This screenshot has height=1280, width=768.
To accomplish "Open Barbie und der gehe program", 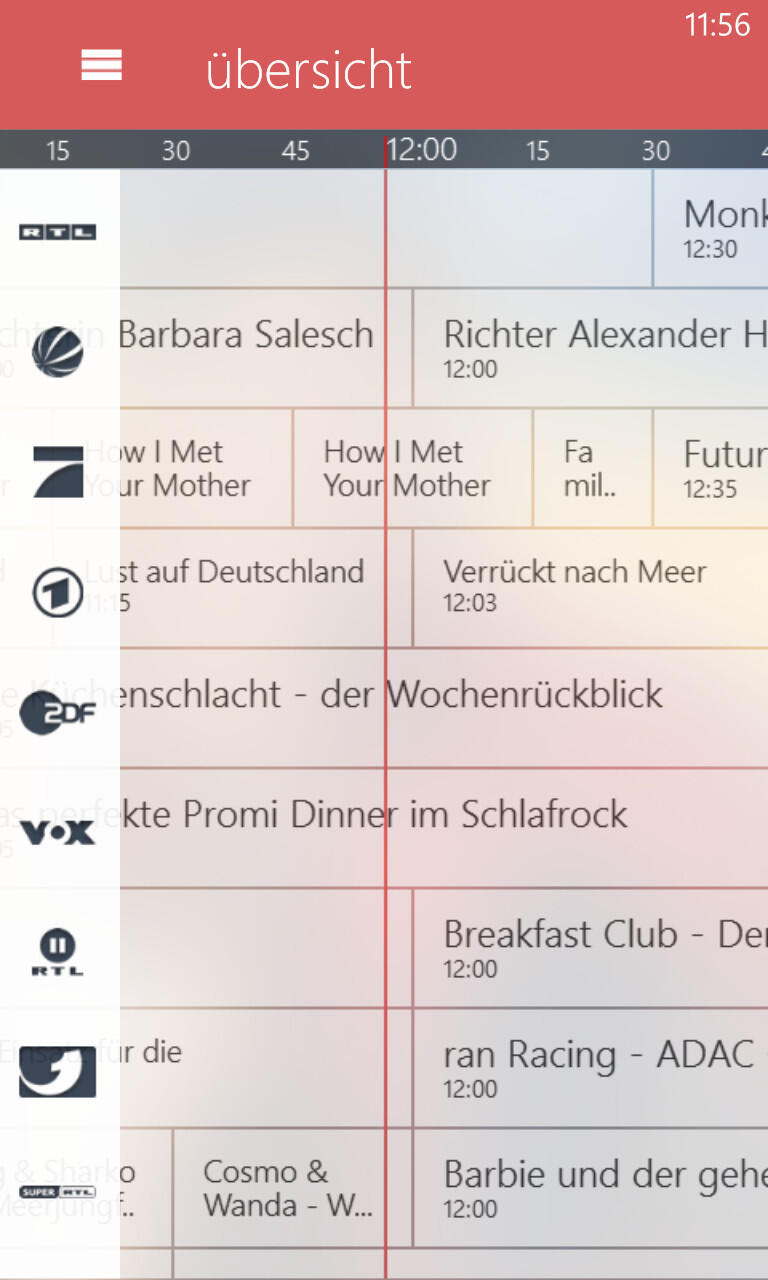I will [590, 1188].
